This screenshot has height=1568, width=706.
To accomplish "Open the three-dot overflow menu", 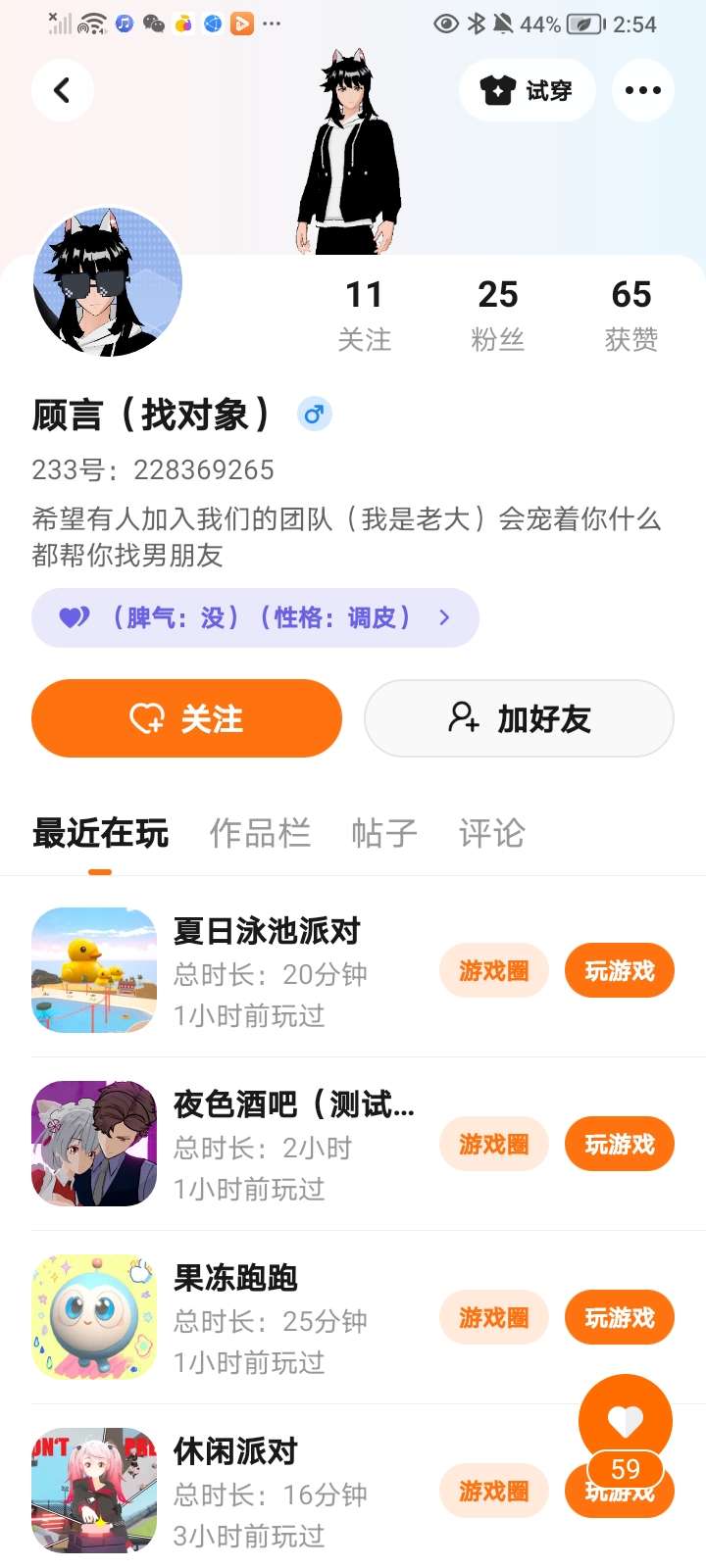I will 643,90.
